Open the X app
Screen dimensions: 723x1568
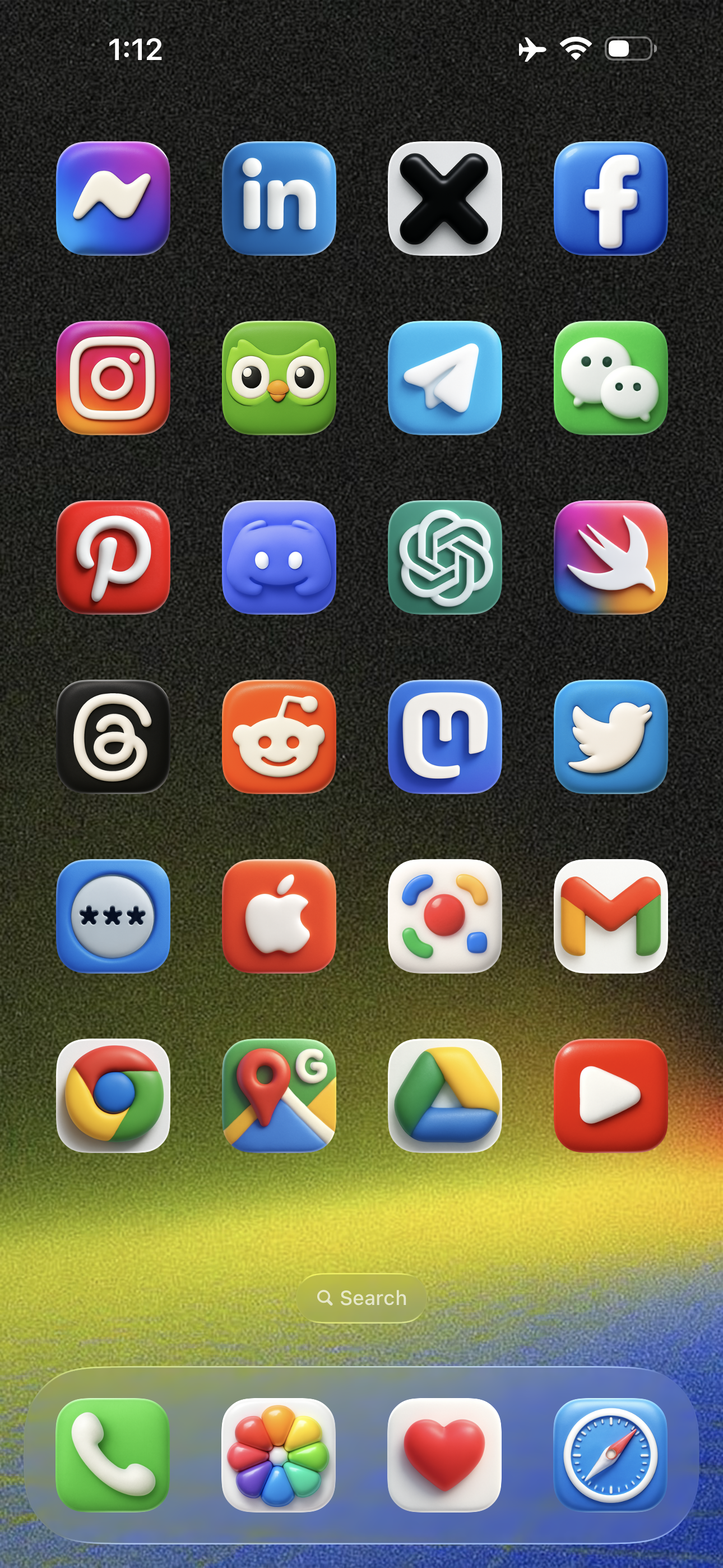tap(445, 199)
